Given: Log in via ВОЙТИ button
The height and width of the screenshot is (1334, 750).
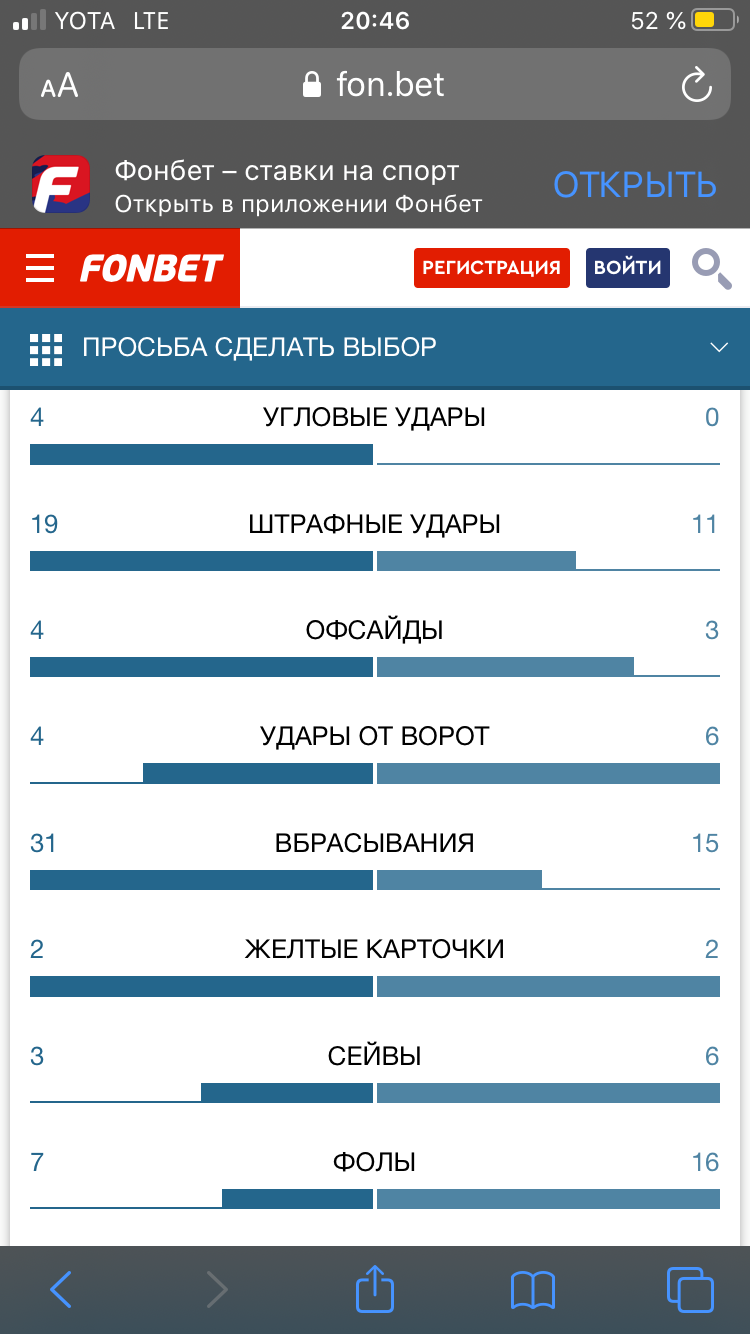Looking at the screenshot, I should pos(627,268).
